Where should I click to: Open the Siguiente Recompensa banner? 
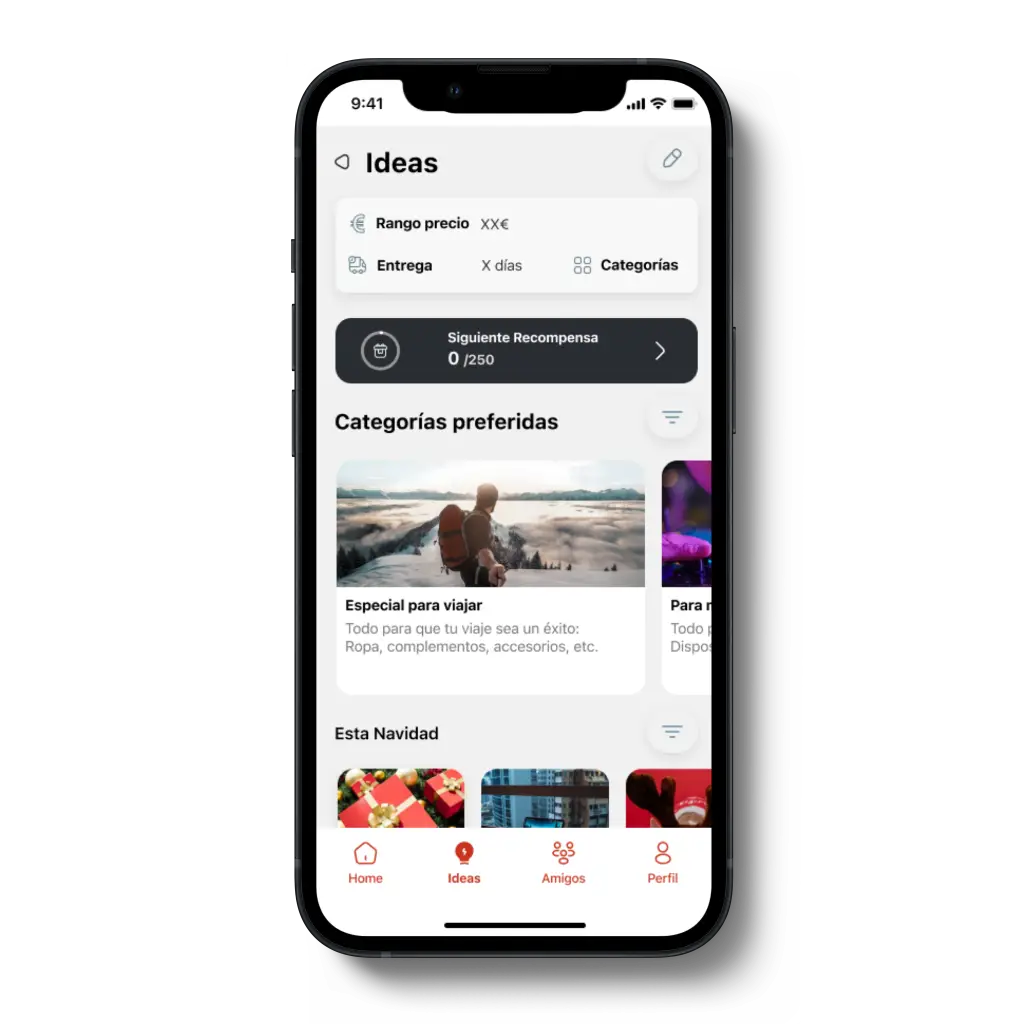pyautogui.click(x=516, y=351)
